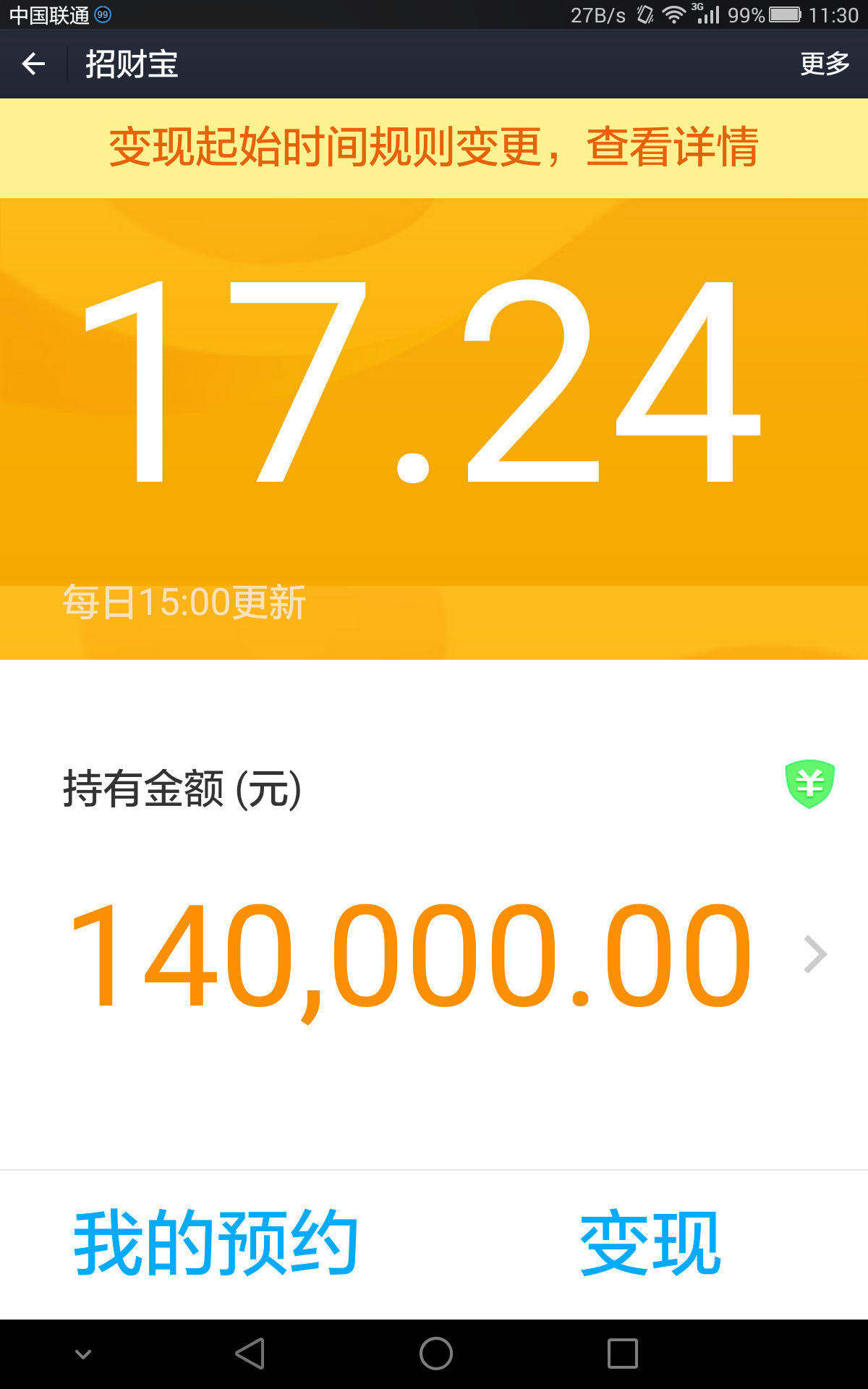Select the 招财宝 title in the header
This screenshot has width=868, height=1389.
[130, 64]
